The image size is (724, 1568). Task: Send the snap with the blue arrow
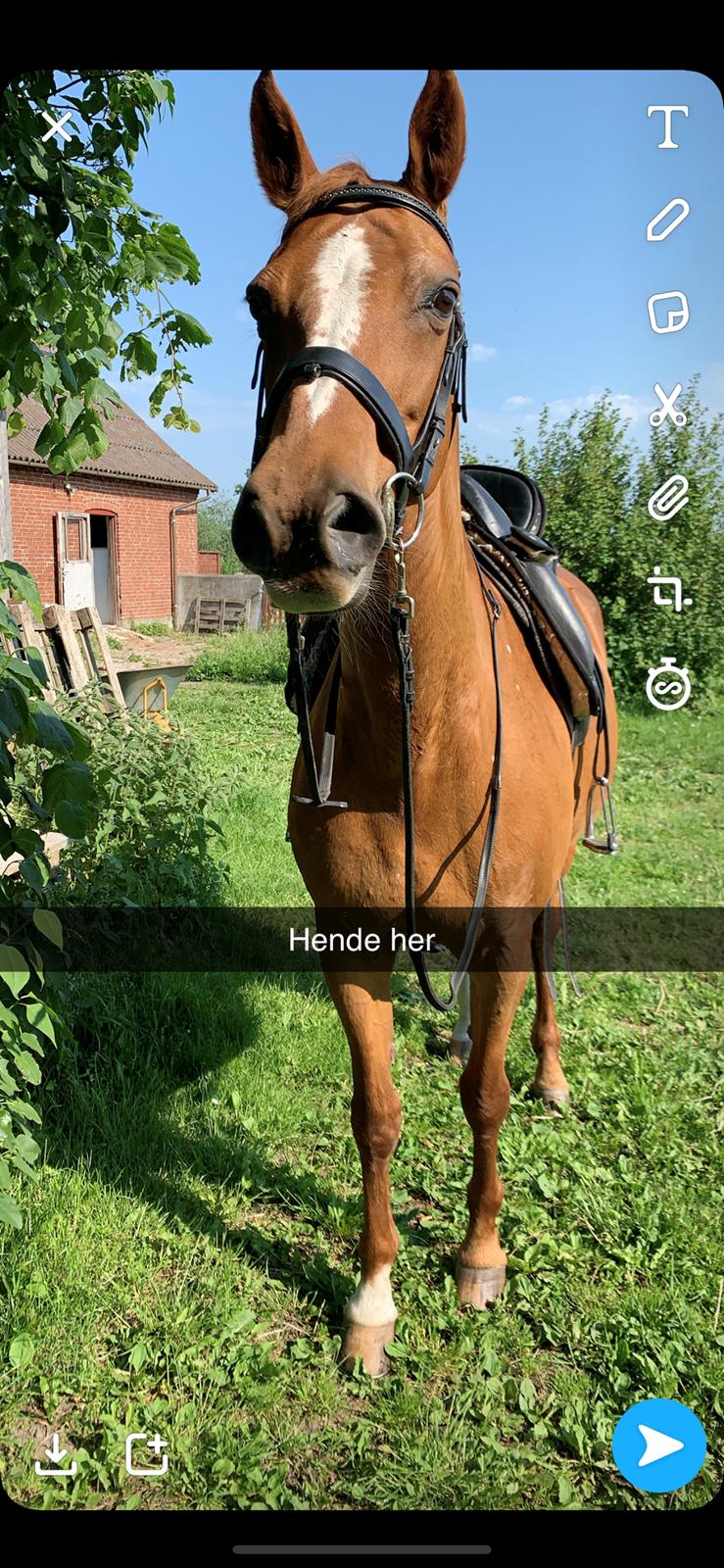pyautogui.click(x=659, y=1444)
